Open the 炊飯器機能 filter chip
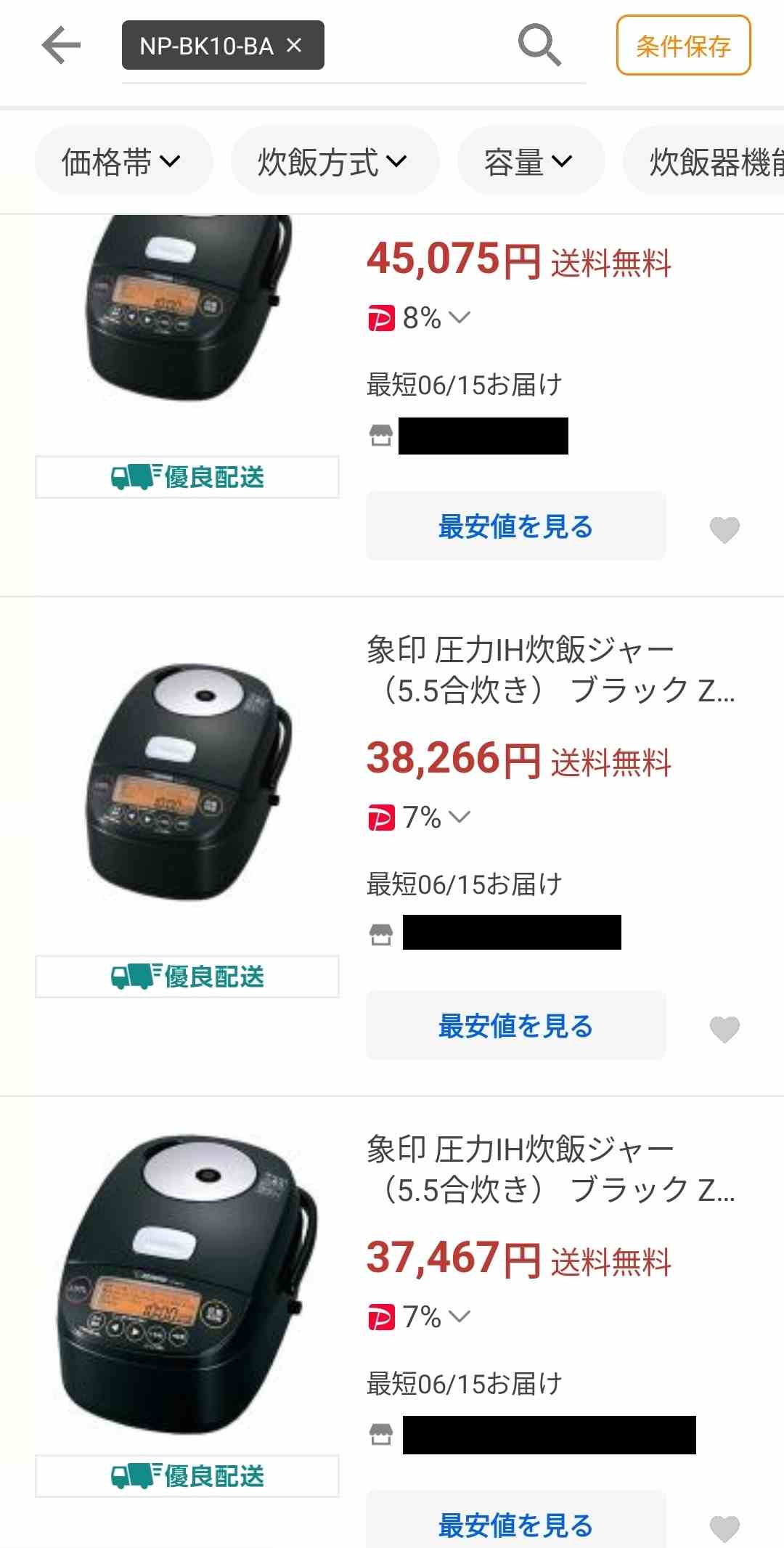This screenshot has width=784, height=1548. pos(711,161)
